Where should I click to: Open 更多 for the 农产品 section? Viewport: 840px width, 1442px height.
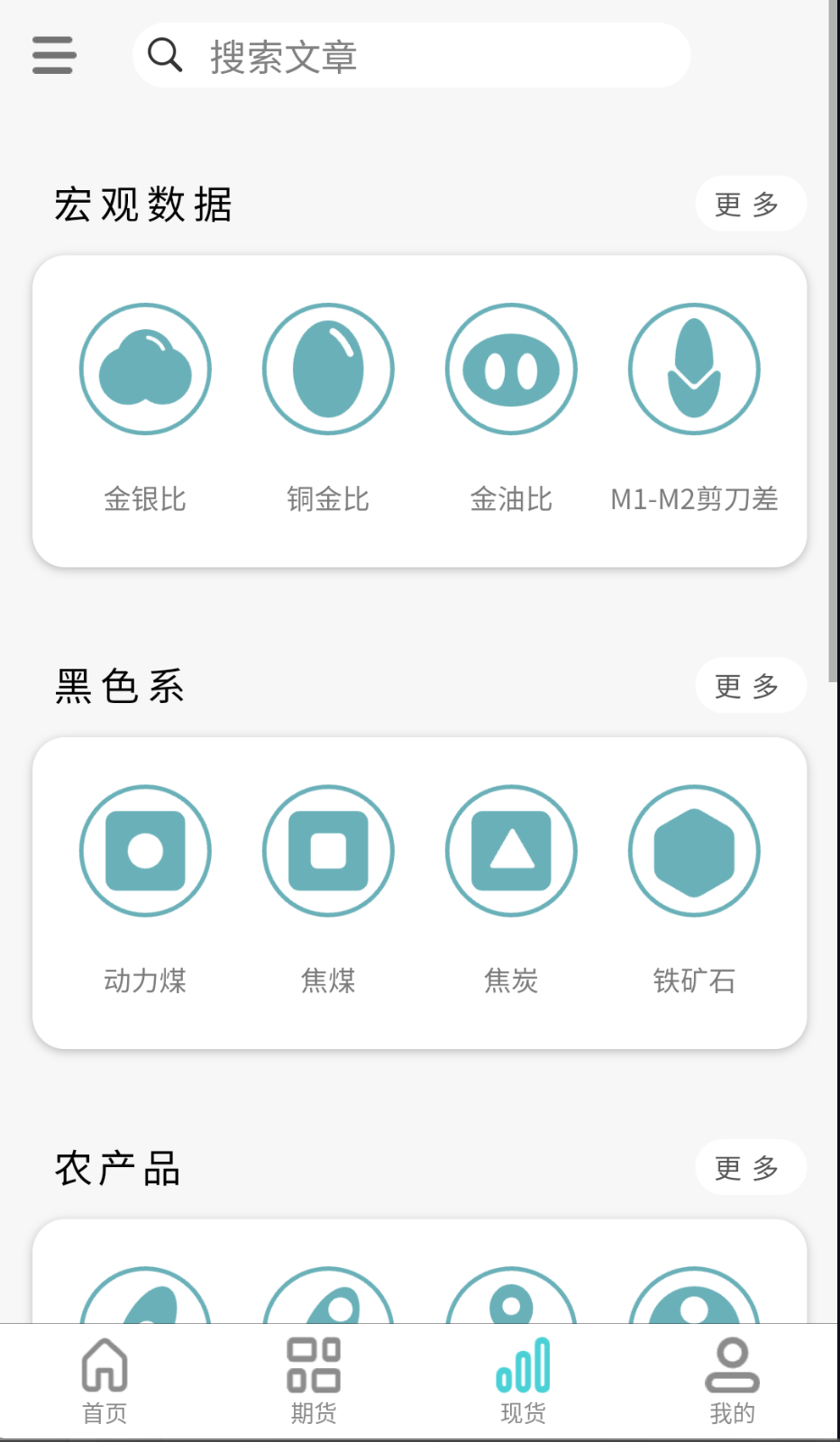pyautogui.click(x=751, y=1166)
